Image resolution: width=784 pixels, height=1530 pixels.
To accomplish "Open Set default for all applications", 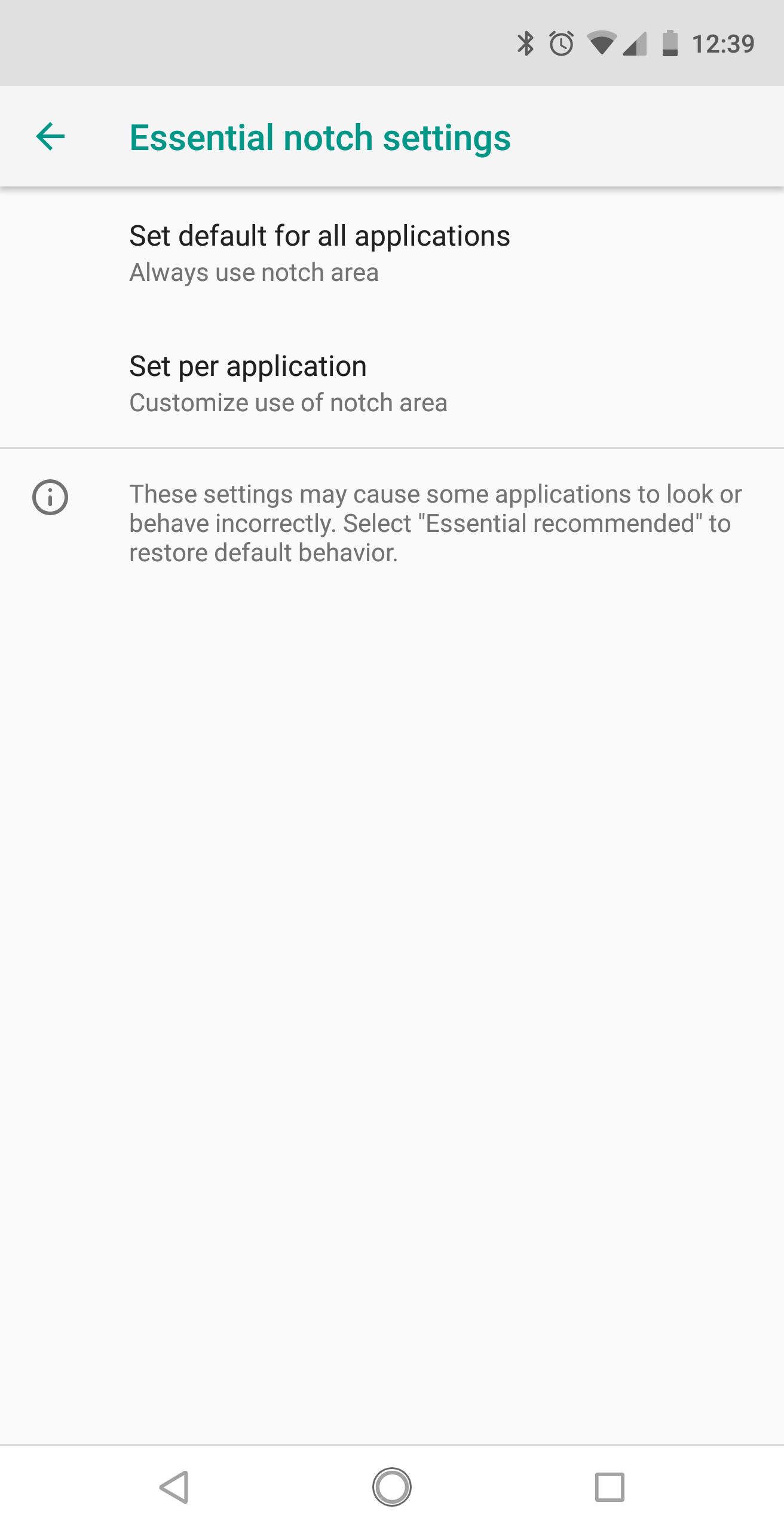I will 392,253.
